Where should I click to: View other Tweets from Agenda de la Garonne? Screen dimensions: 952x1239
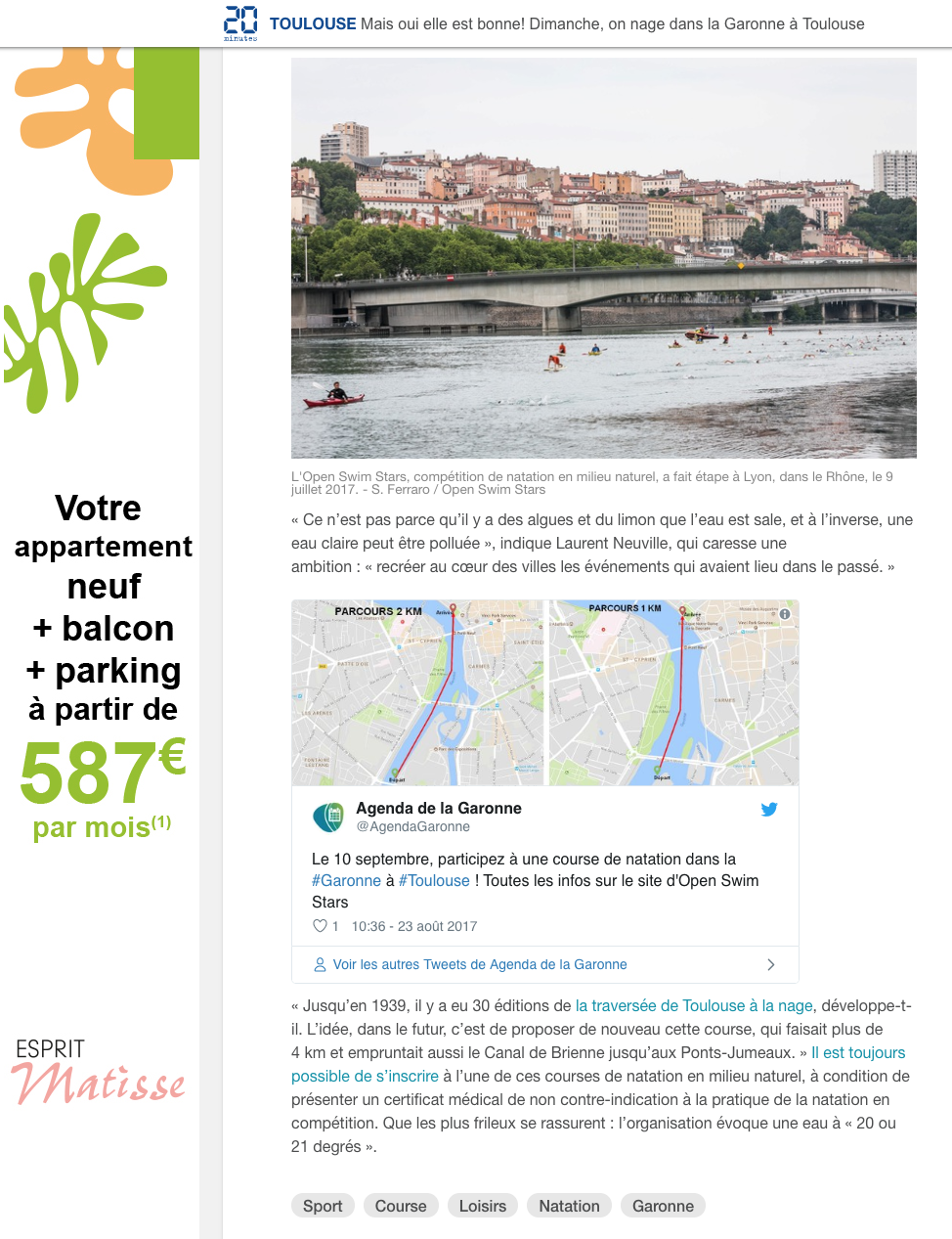[479, 964]
